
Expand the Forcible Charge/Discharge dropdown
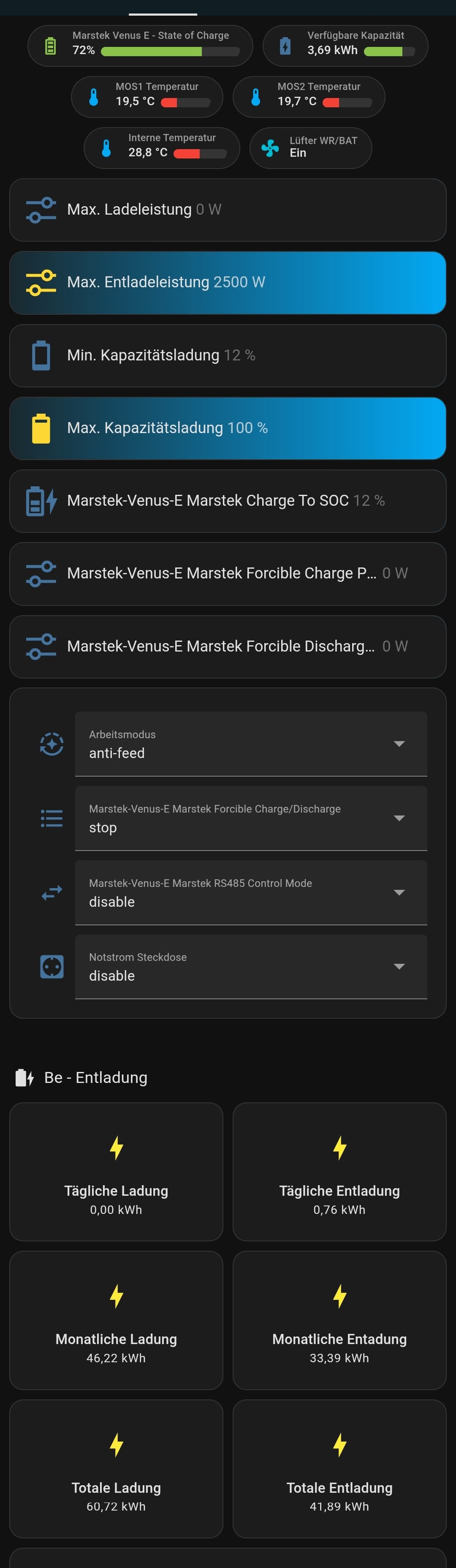coord(250,818)
